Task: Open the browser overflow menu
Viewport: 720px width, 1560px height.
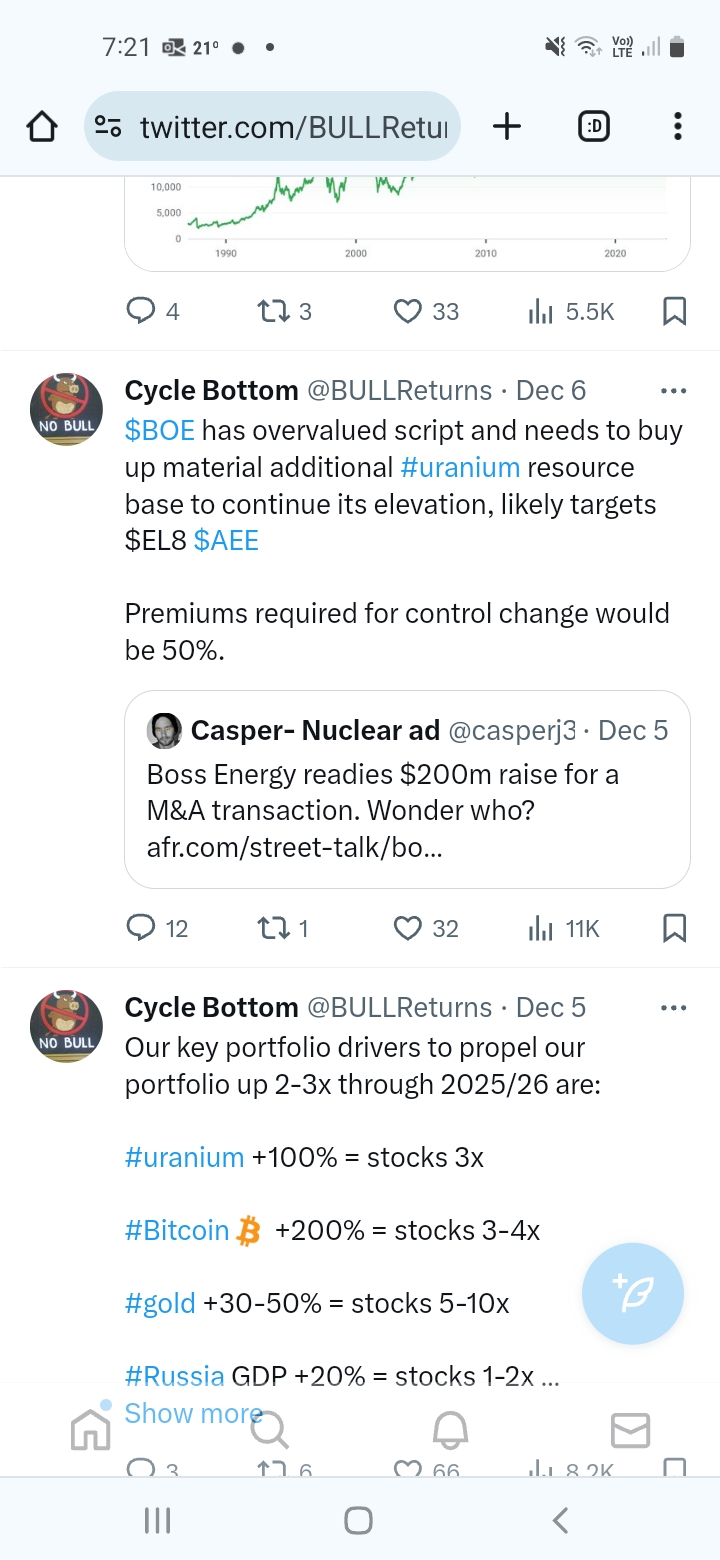Action: click(678, 126)
